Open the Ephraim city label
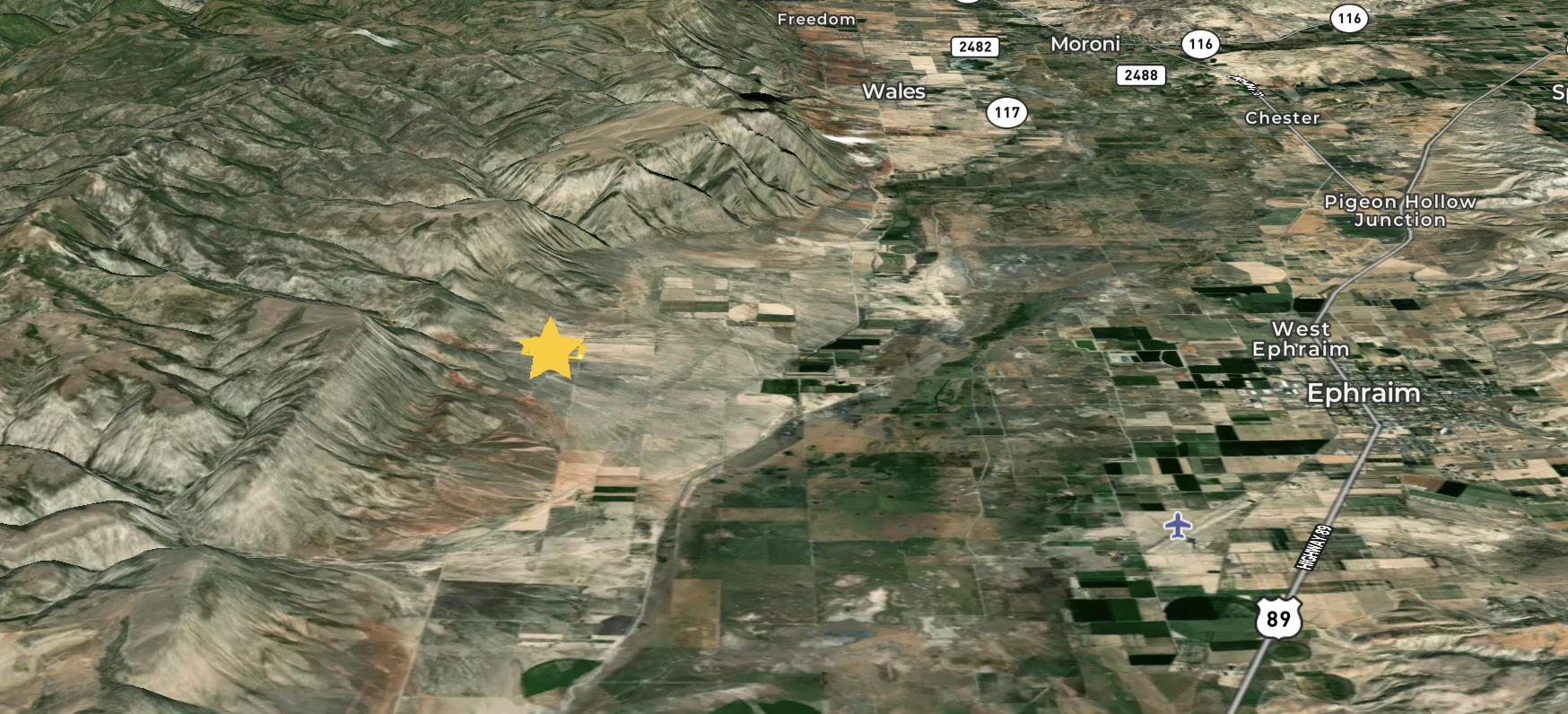Viewport: 1568px width, 714px height. 1363,393
